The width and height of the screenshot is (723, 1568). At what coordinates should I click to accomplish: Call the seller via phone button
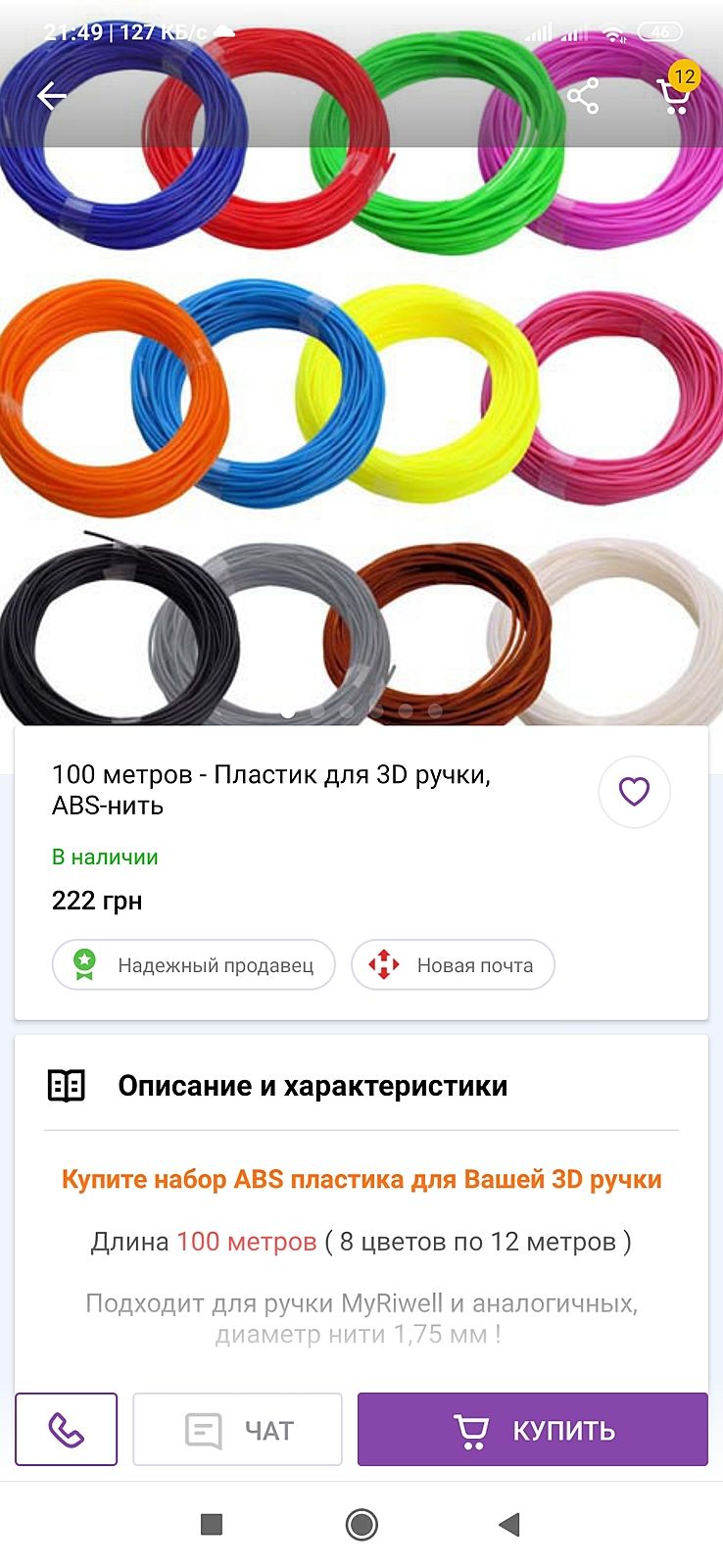(67, 1430)
